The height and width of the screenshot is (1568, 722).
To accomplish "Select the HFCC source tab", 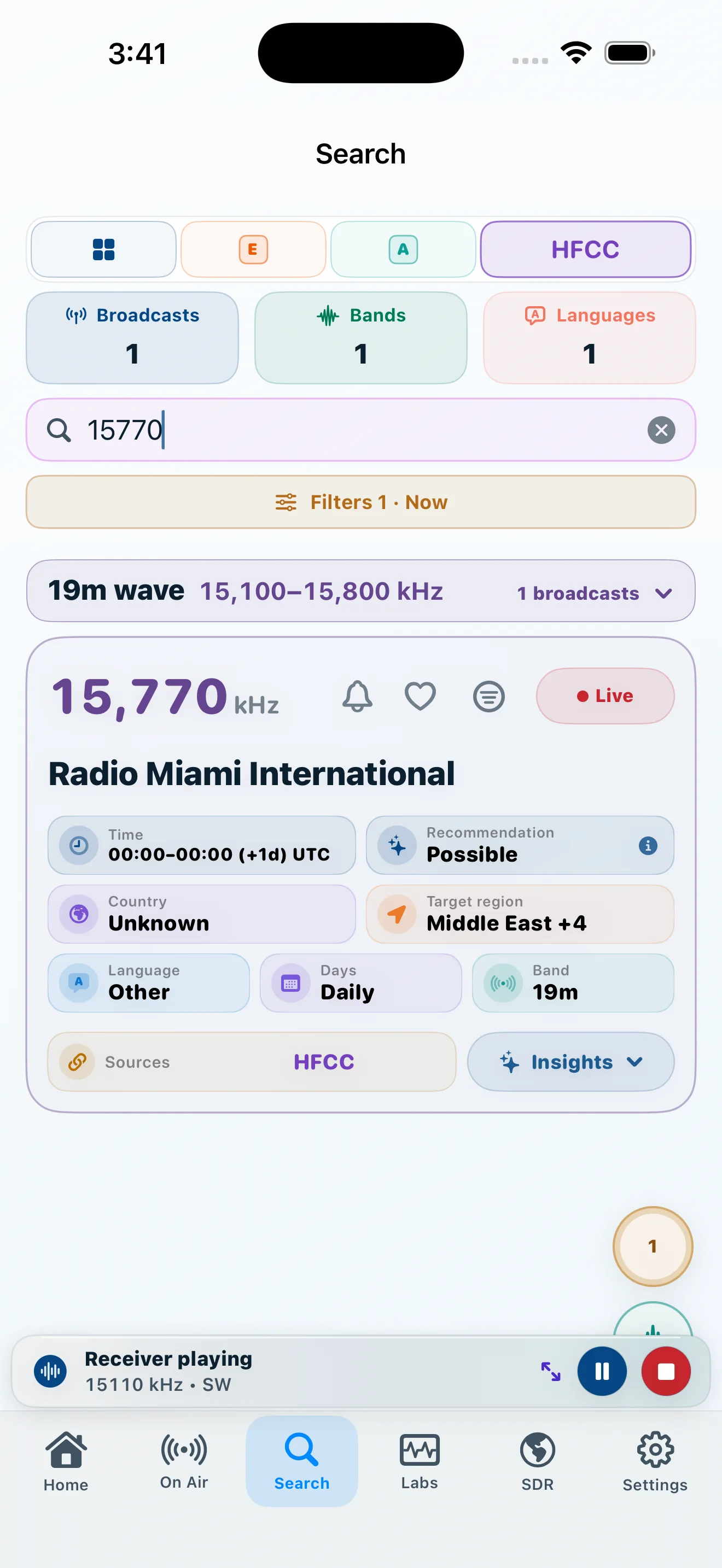I will pos(585,249).
